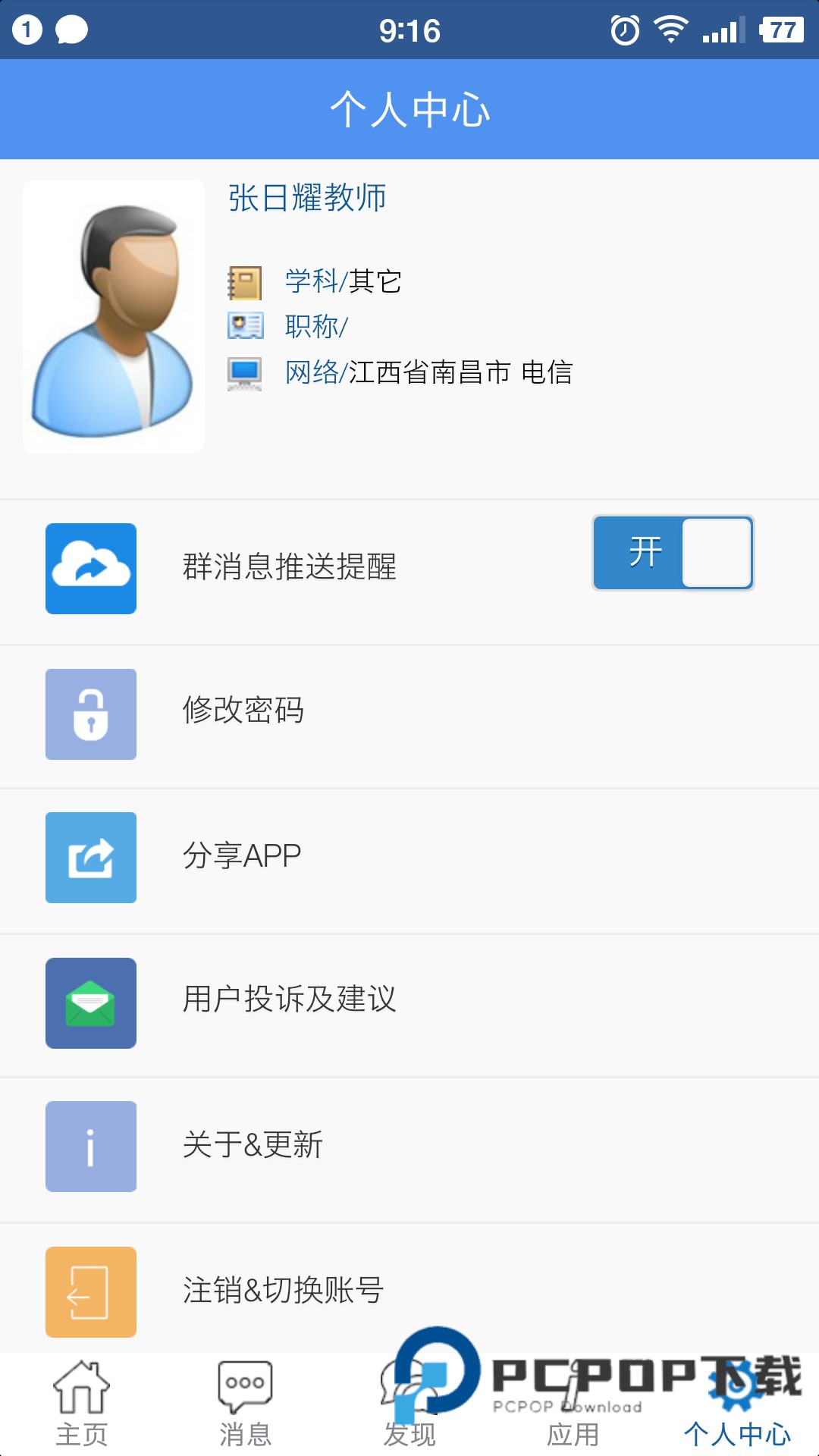Select the 分享APP share icon

click(x=91, y=857)
